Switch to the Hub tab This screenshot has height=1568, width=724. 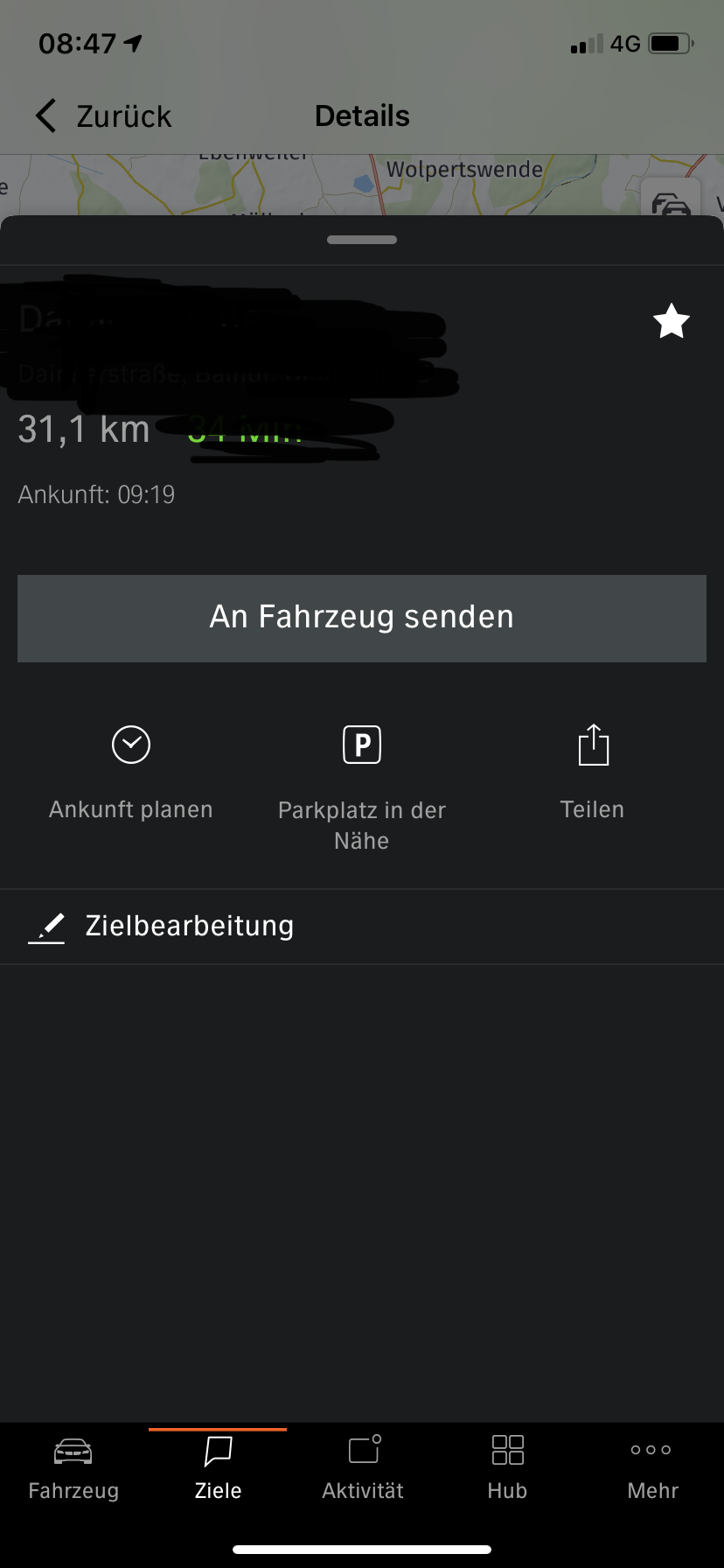click(507, 1468)
